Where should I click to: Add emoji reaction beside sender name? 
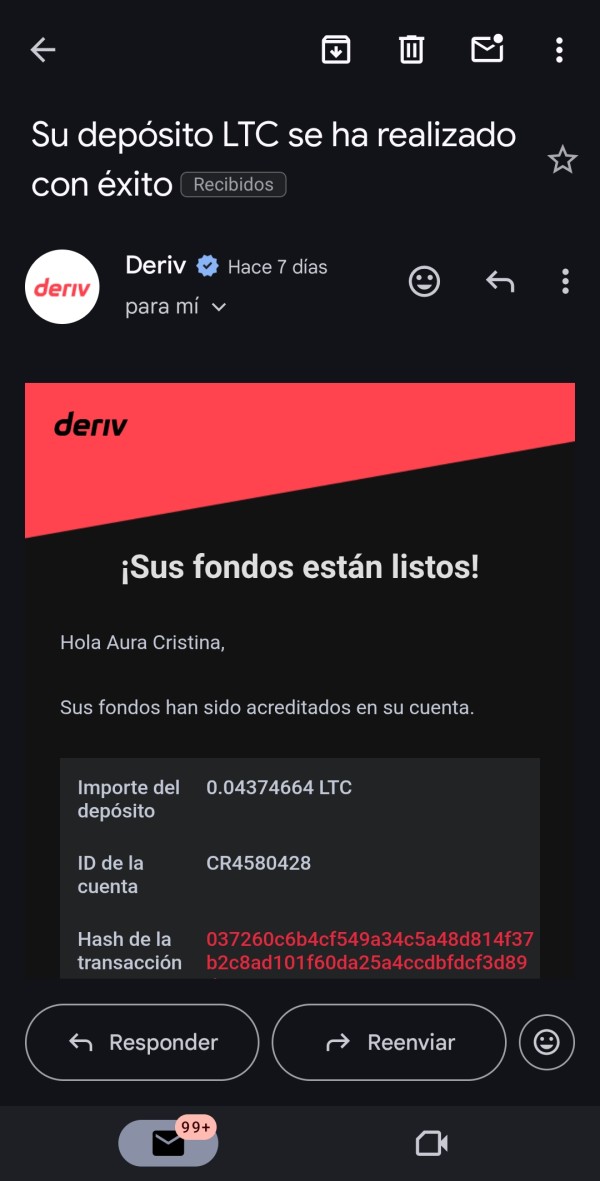[x=424, y=282]
